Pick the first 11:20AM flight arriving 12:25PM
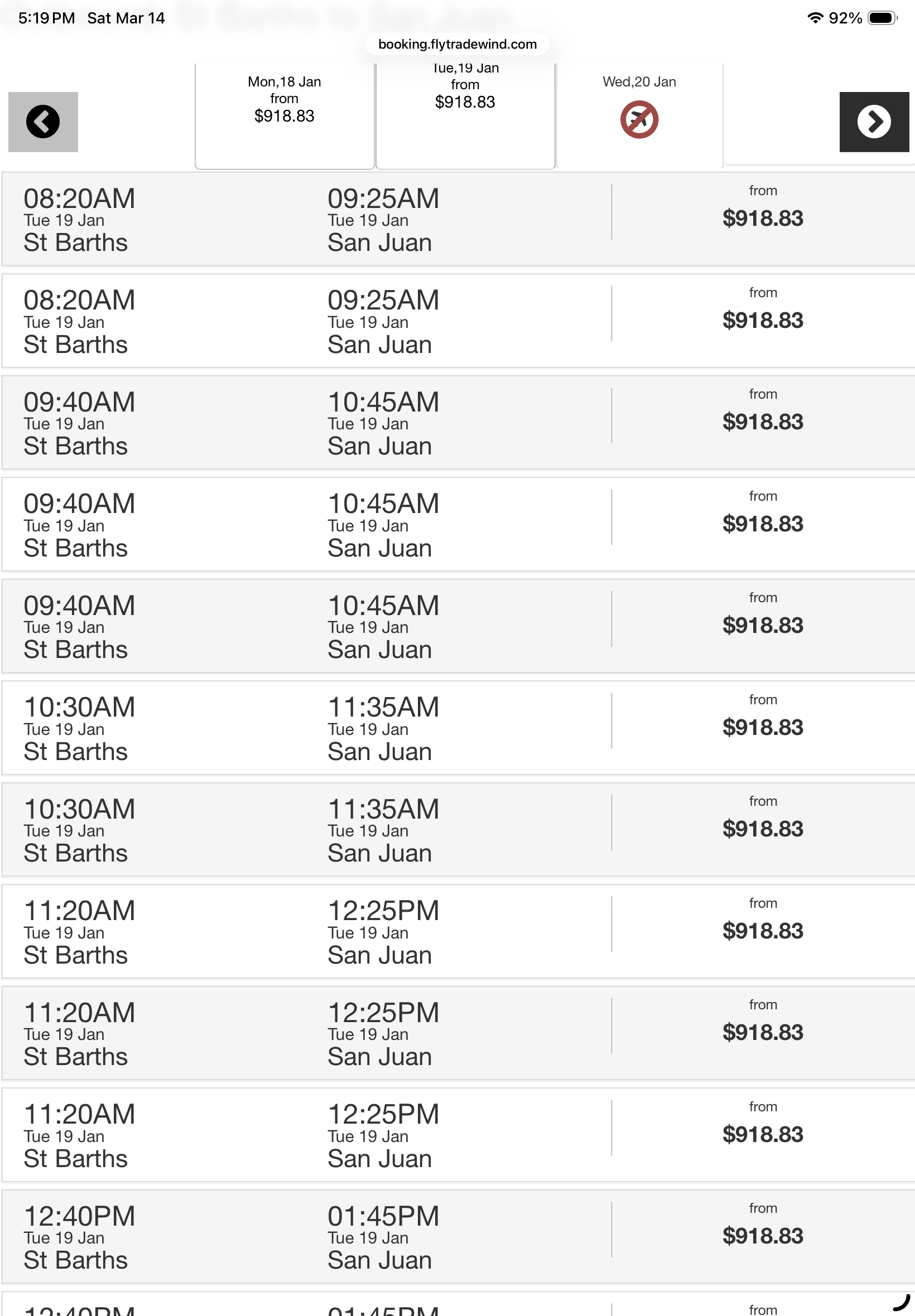915x1316 pixels. click(457, 931)
